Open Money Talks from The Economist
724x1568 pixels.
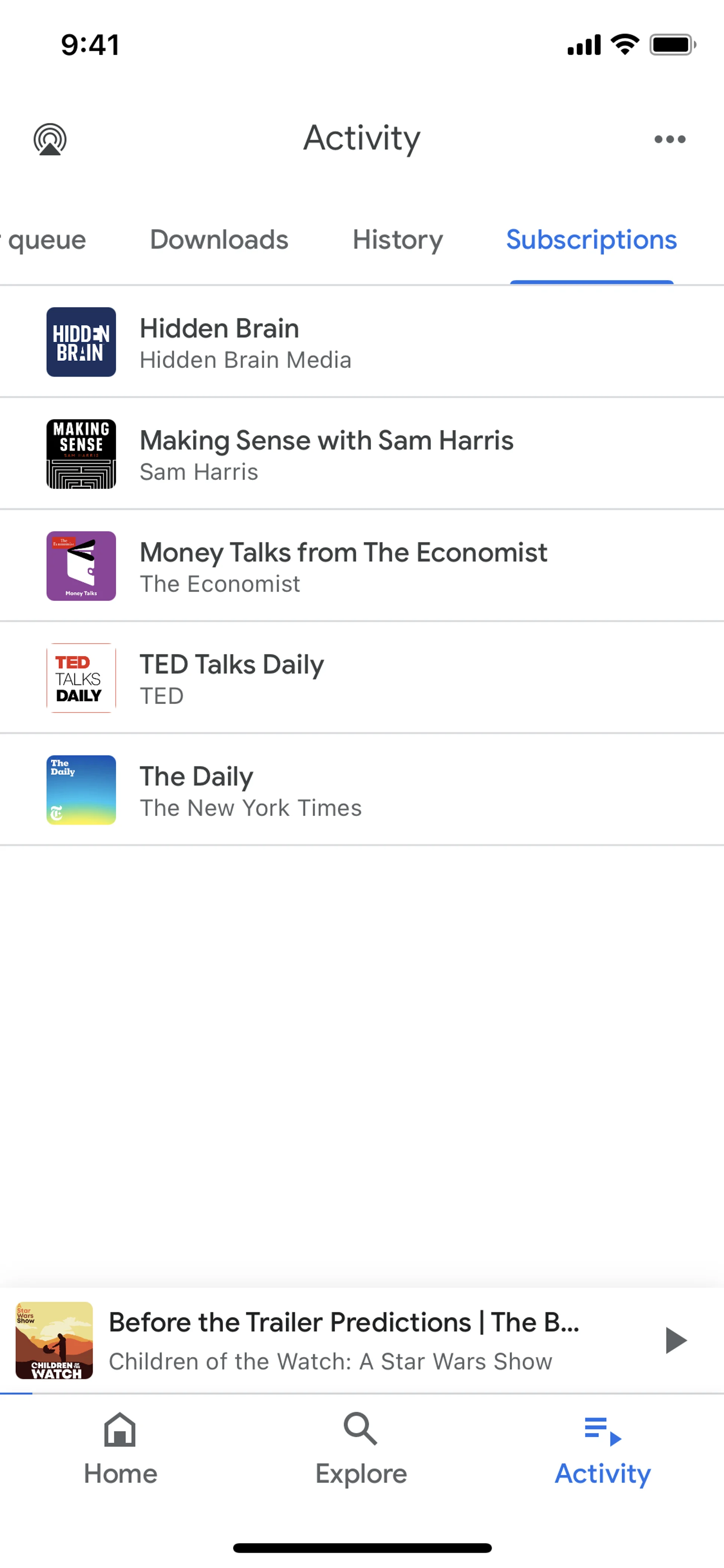click(x=362, y=566)
